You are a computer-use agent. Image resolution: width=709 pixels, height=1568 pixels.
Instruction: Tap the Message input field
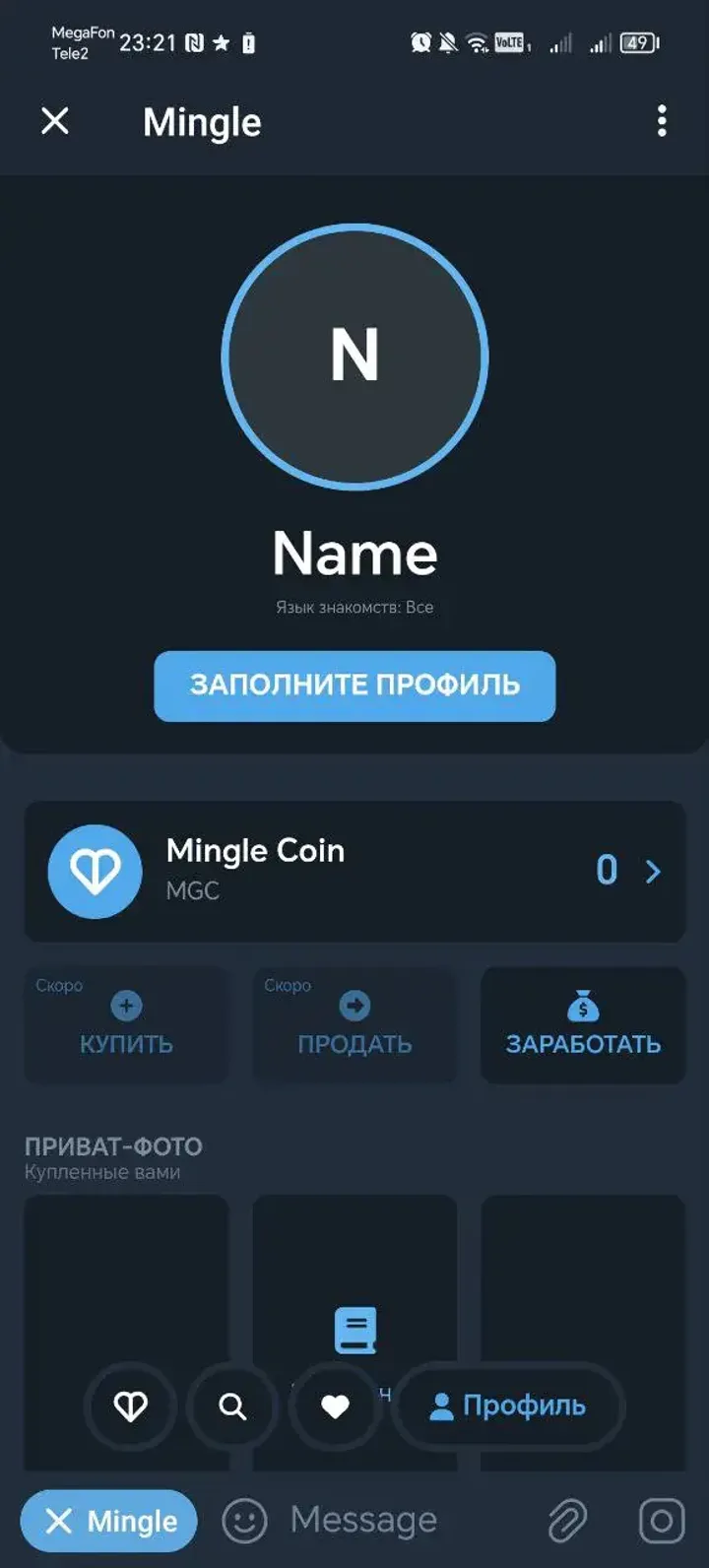tap(364, 1521)
